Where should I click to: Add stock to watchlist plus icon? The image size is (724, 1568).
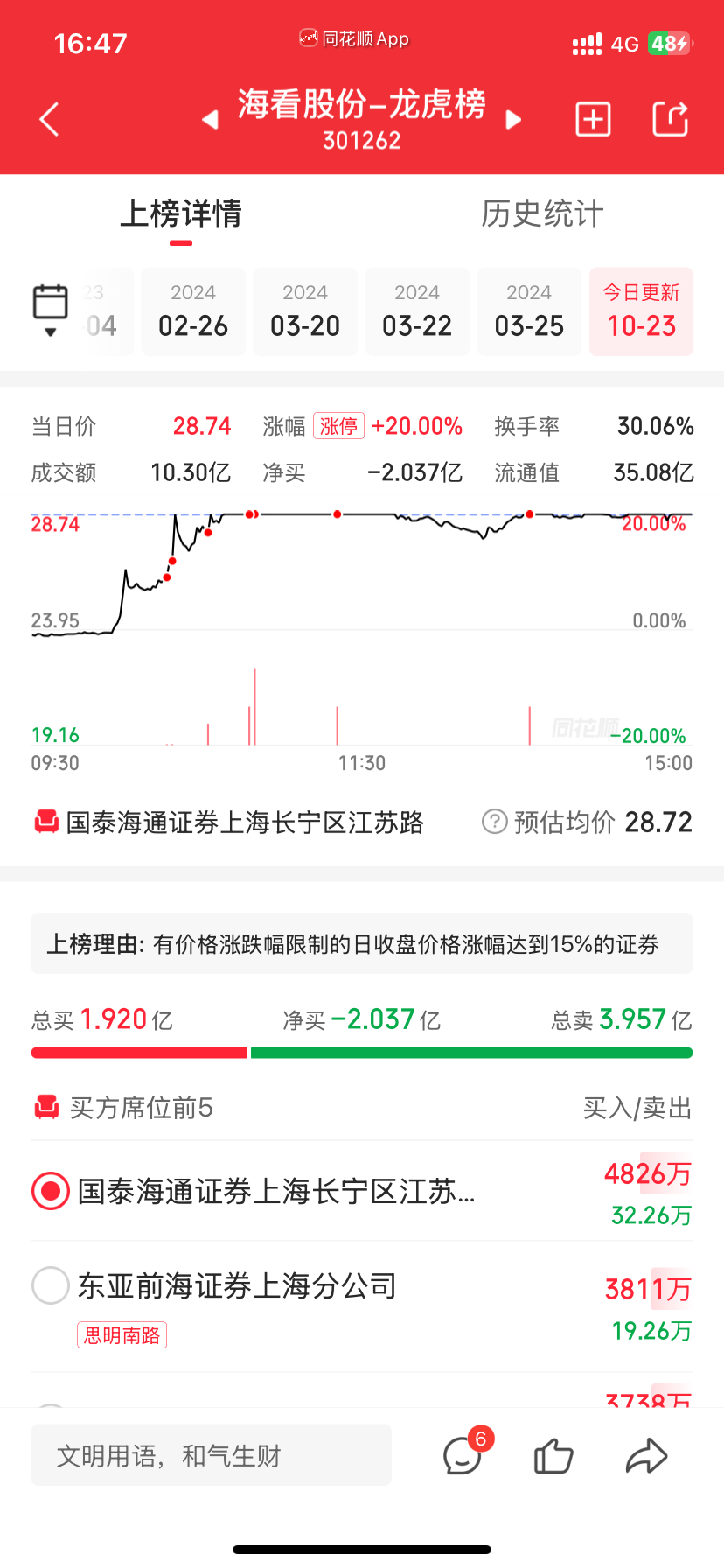(x=593, y=119)
